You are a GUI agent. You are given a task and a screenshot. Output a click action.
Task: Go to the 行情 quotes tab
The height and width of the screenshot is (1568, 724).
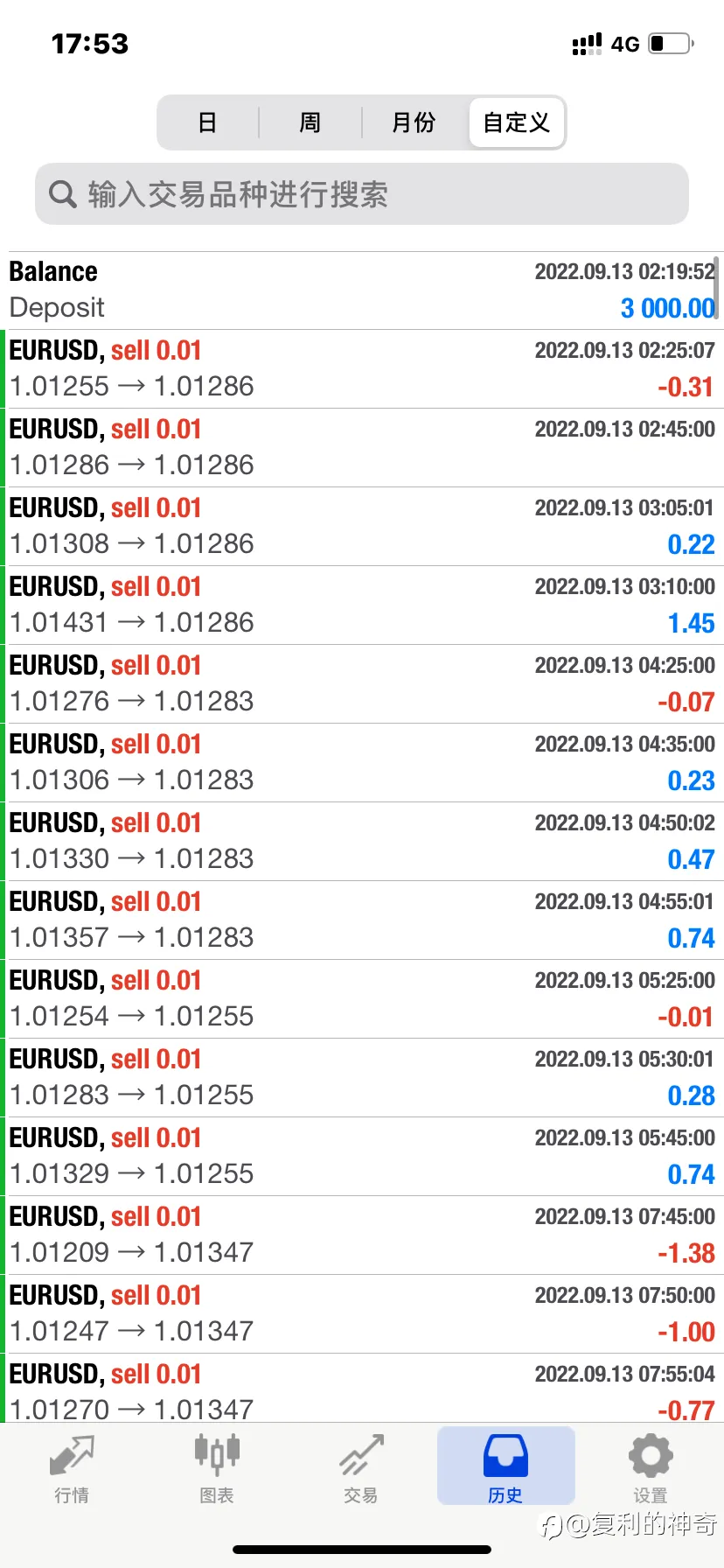pyautogui.click(x=72, y=1467)
